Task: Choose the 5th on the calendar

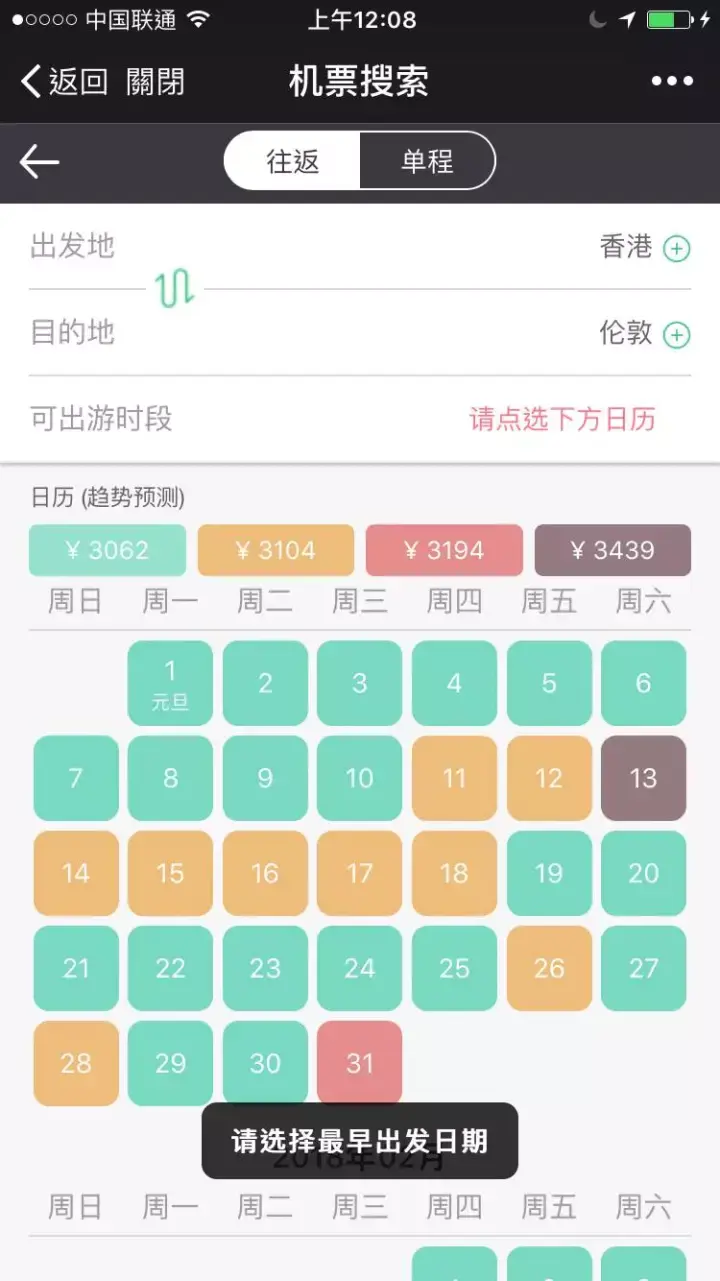Action: (548, 683)
